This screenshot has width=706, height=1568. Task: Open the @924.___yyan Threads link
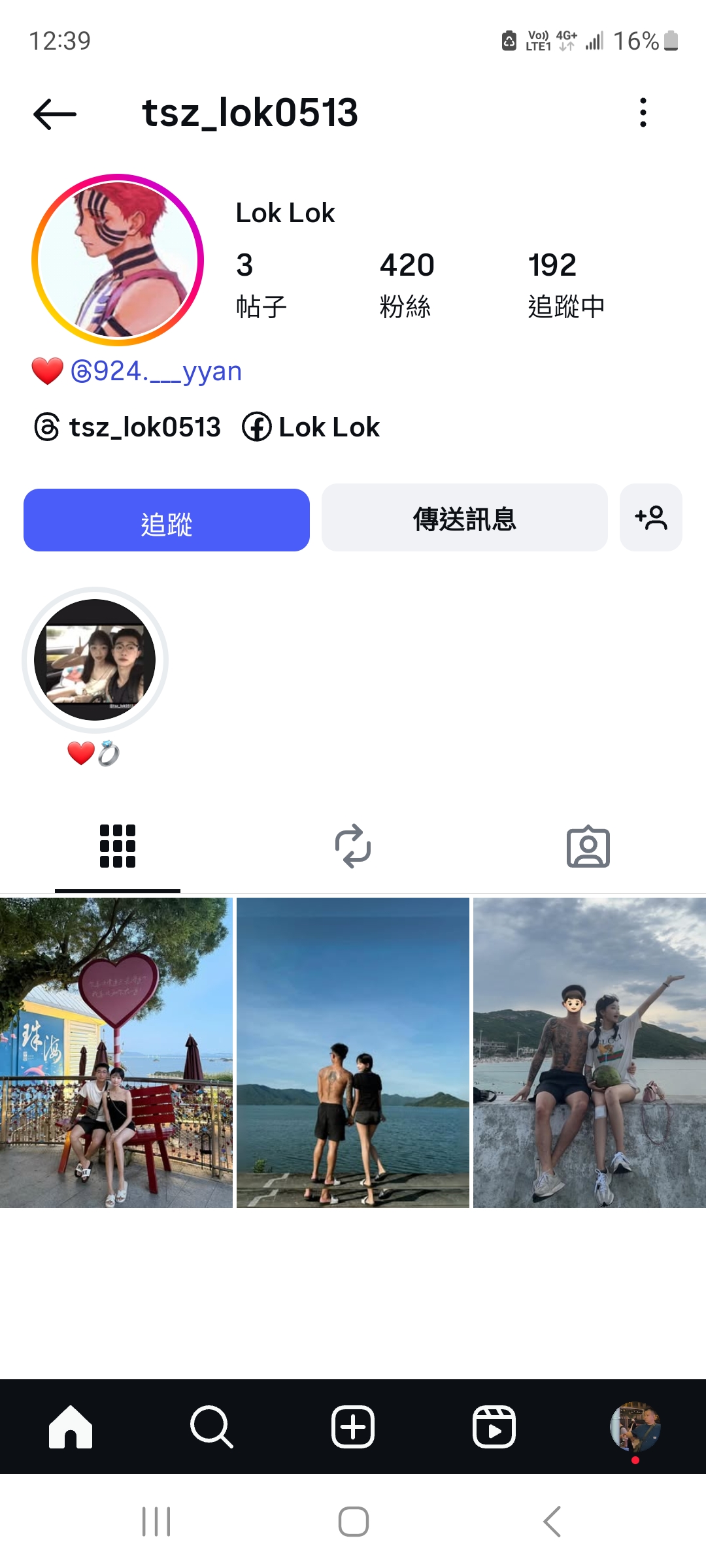[157, 371]
